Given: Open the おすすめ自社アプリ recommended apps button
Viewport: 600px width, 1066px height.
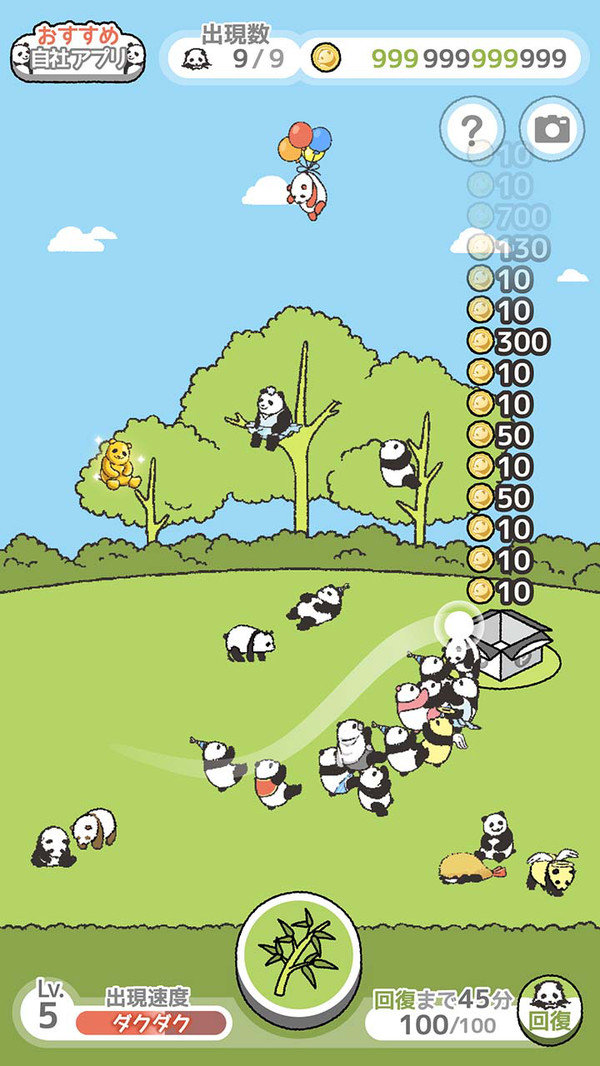Looking at the screenshot, I should (77, 53).
